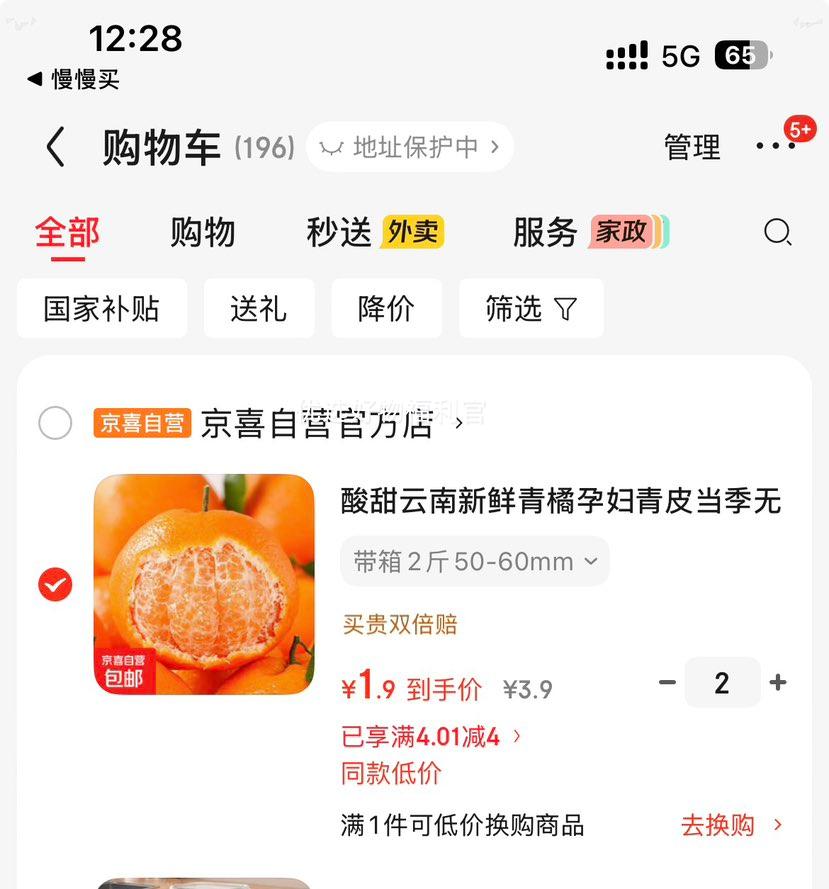
Task: Select the 送礼 filter chip
Action: (259, 308)
